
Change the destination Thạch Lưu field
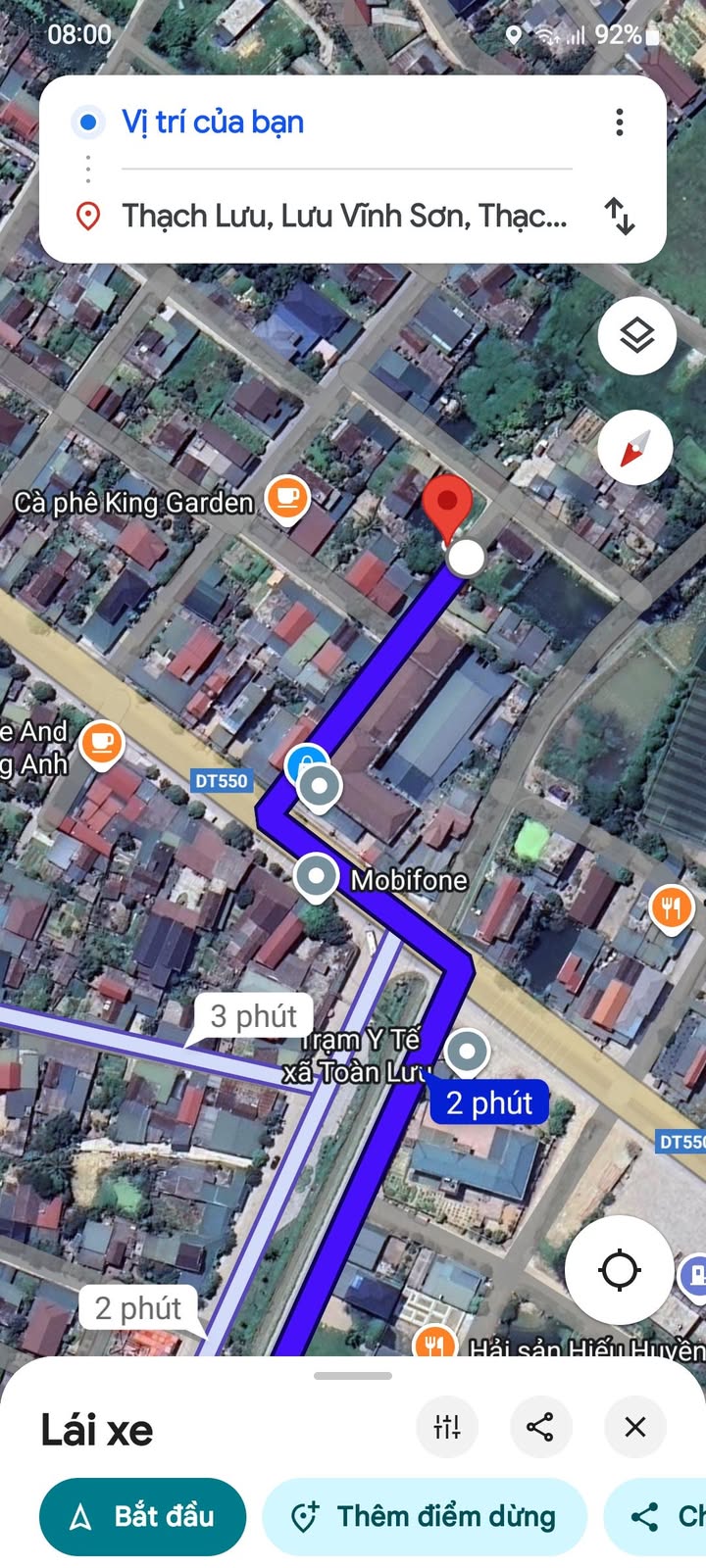pyautogui.click(x=343, y=216)
